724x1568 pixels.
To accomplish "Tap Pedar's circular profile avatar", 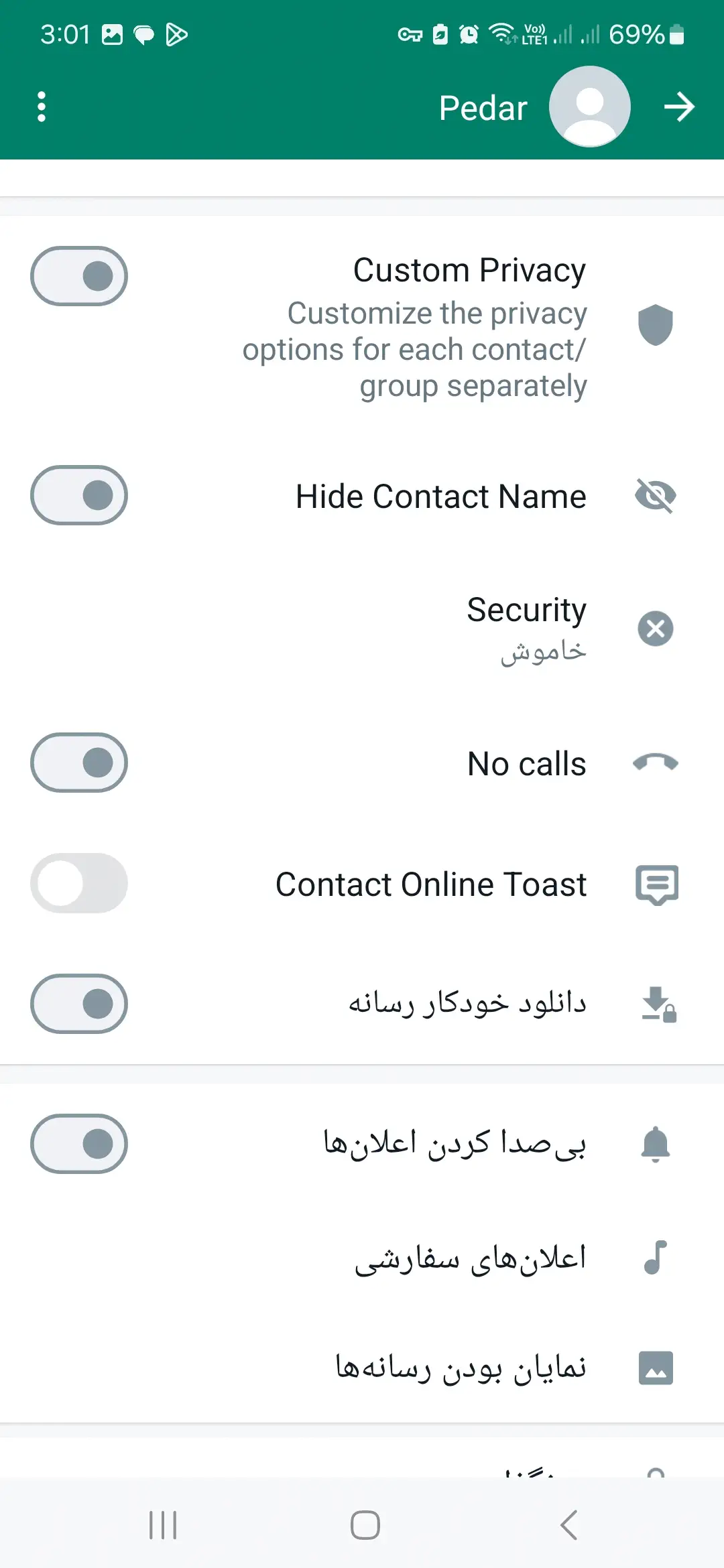I will (x=588, y=106).
